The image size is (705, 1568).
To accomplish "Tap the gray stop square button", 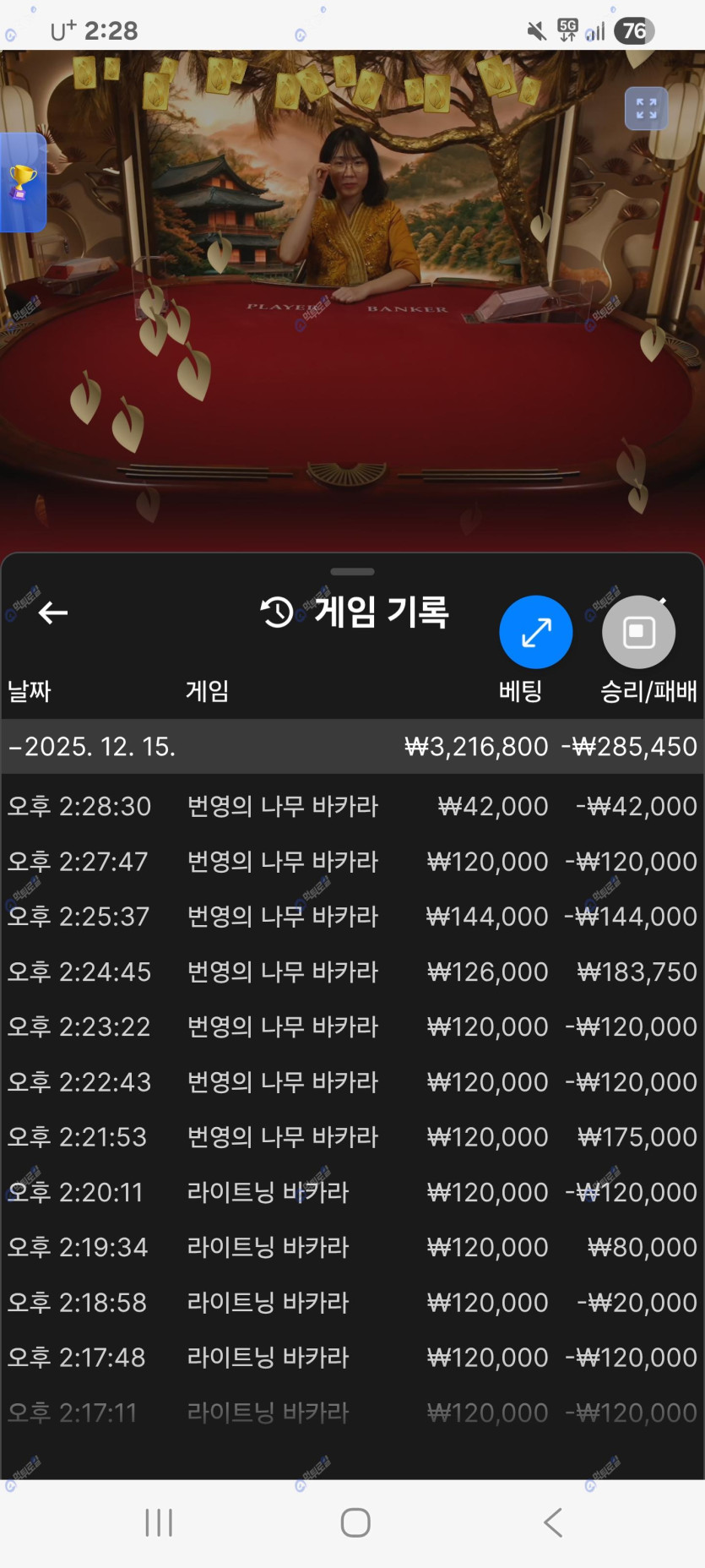I will pyautogui.click(x=638, y=632).
